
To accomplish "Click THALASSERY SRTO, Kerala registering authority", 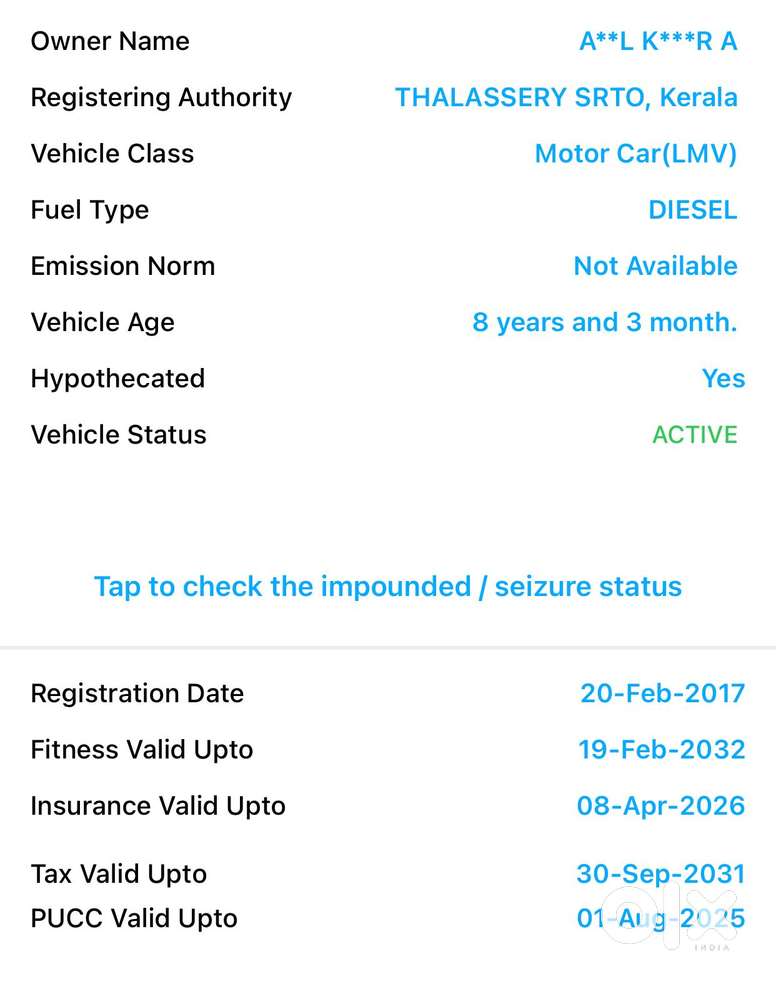I will (567, 97).
